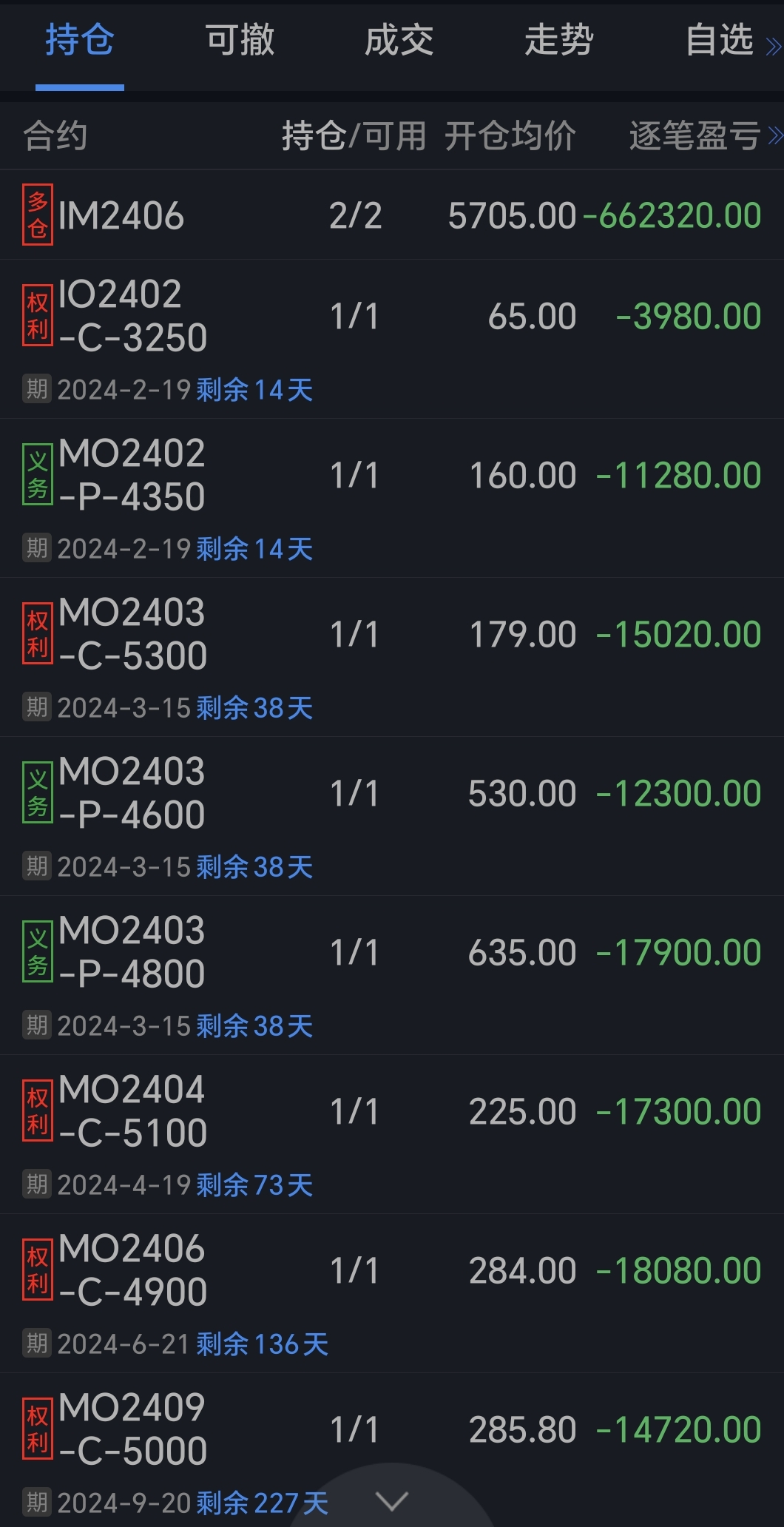Show more columns next to 逐笔盈亏
784x1527 pixels.
[774, 136]
